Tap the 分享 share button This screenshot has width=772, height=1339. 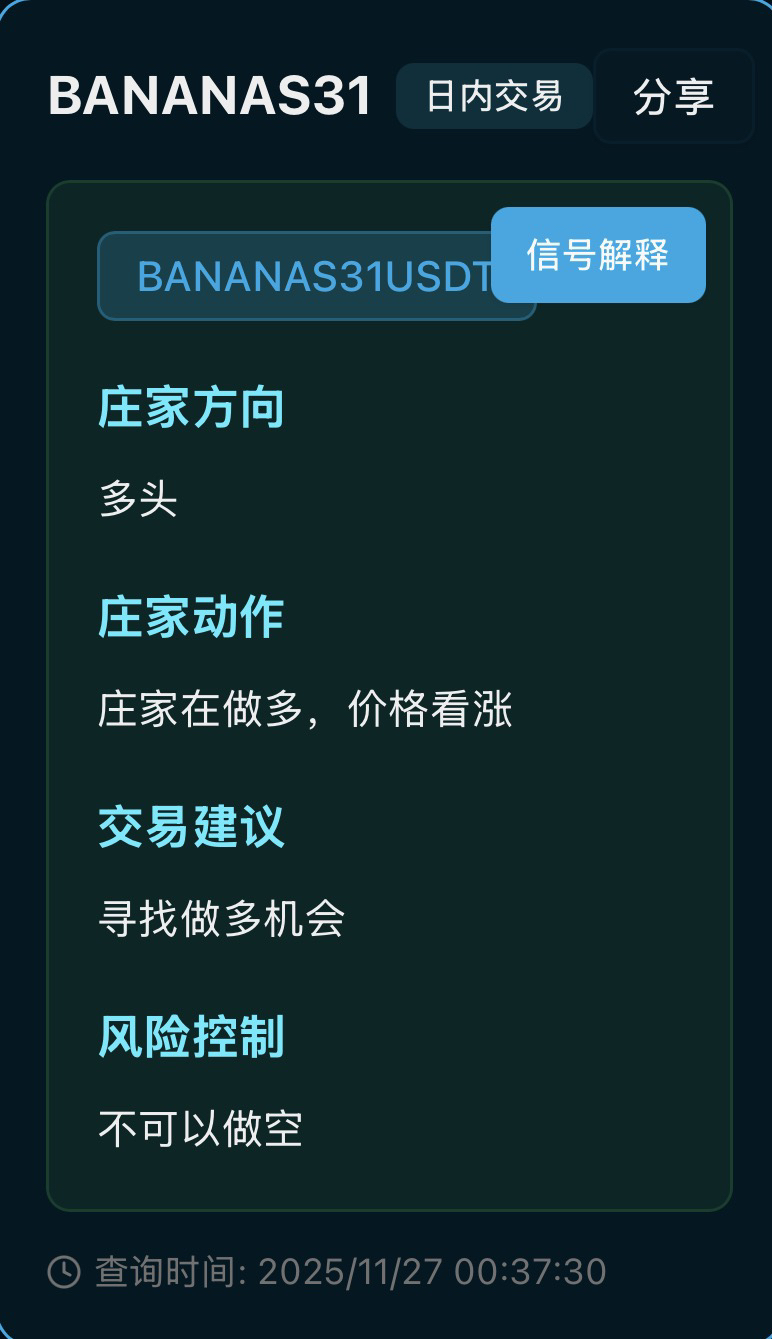(673, 97)
